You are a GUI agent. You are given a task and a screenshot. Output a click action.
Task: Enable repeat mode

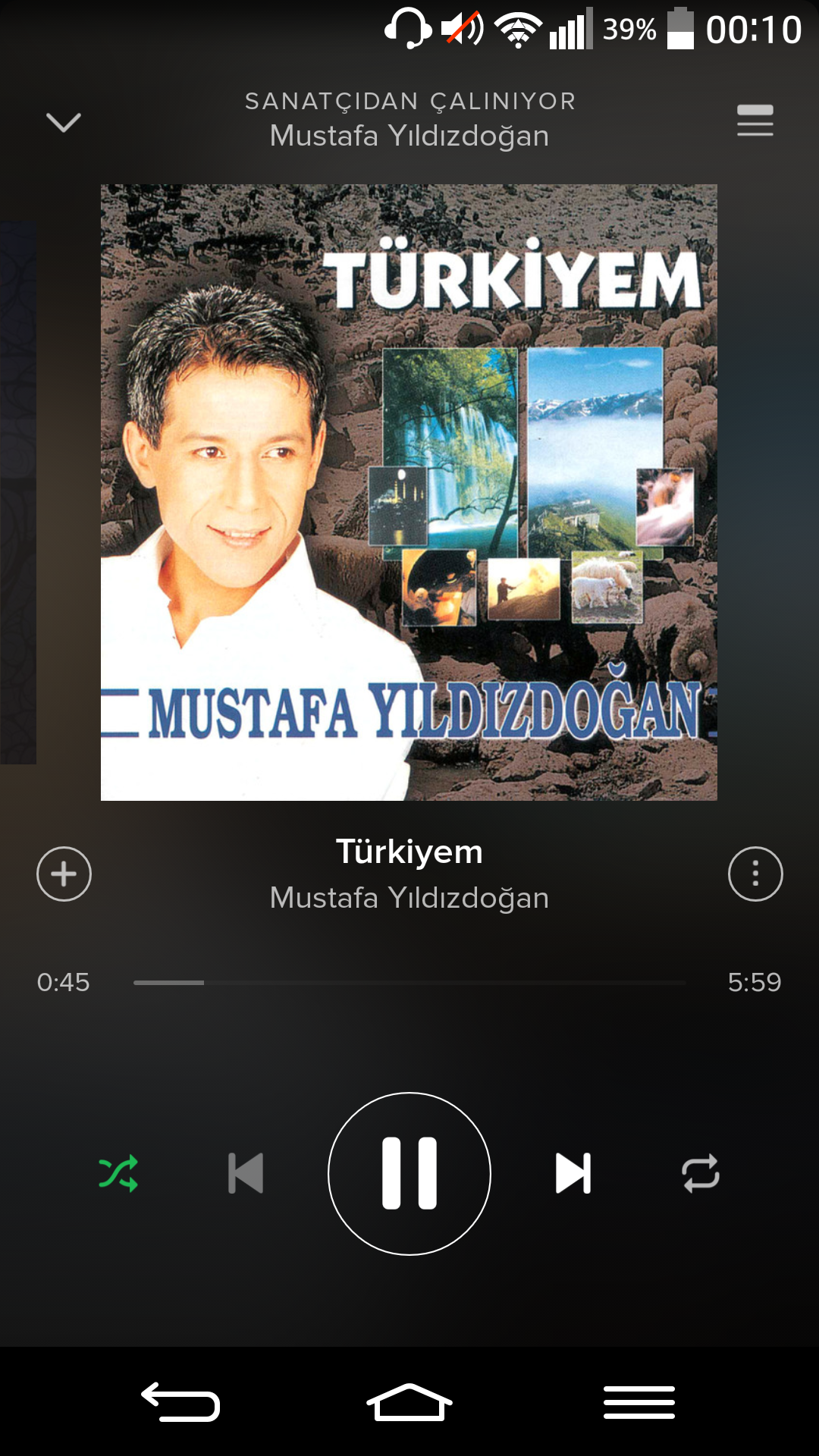[701, 1173]
